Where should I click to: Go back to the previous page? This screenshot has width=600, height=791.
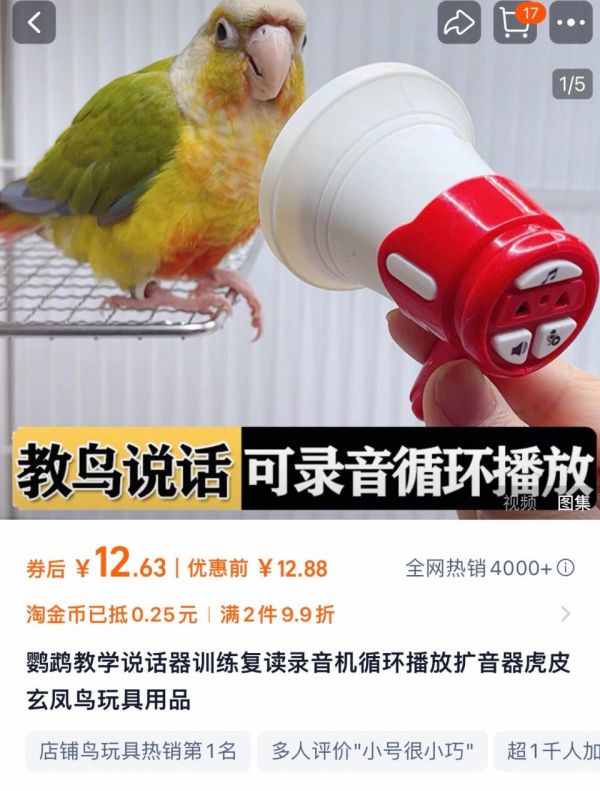coord(34,23)
